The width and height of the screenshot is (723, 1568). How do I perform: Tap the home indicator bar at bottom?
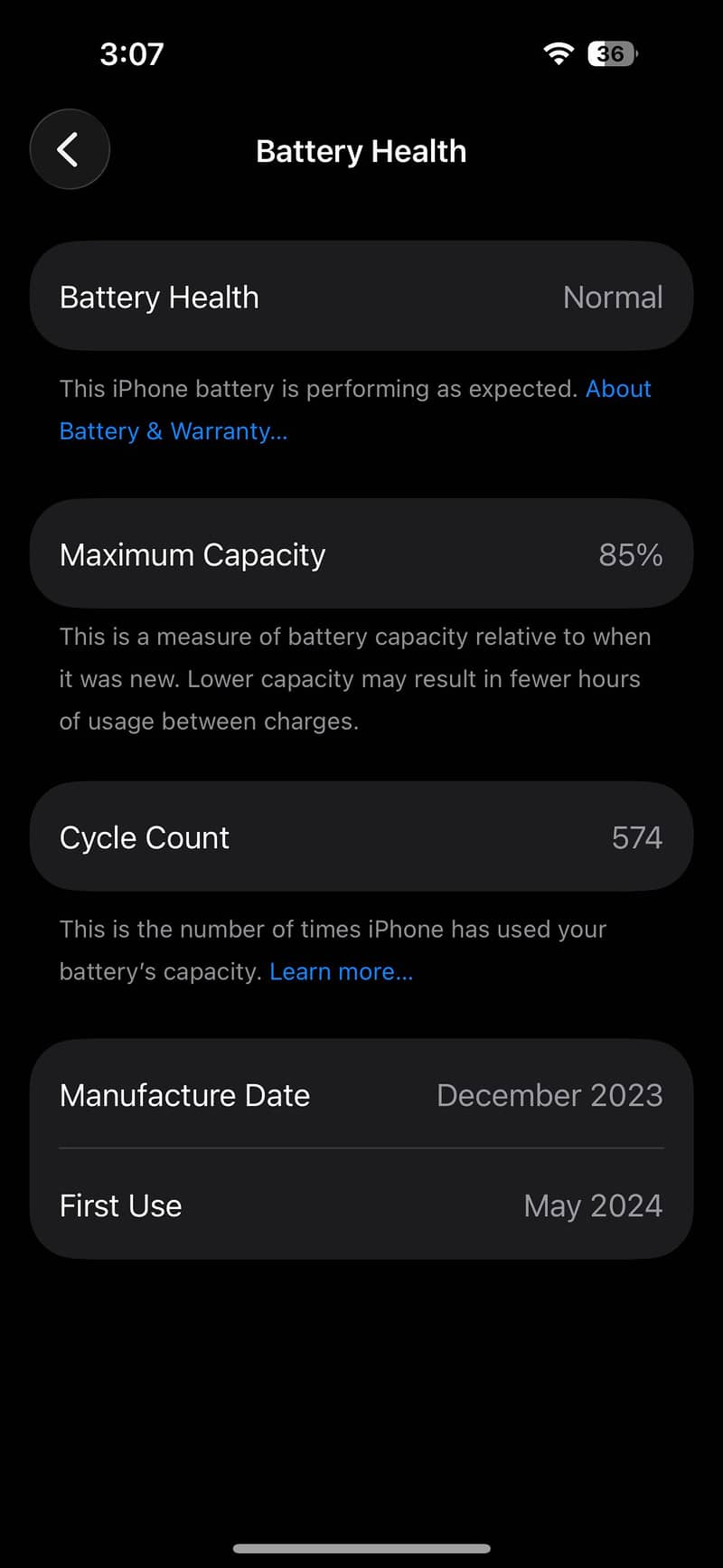[361, 1547]
